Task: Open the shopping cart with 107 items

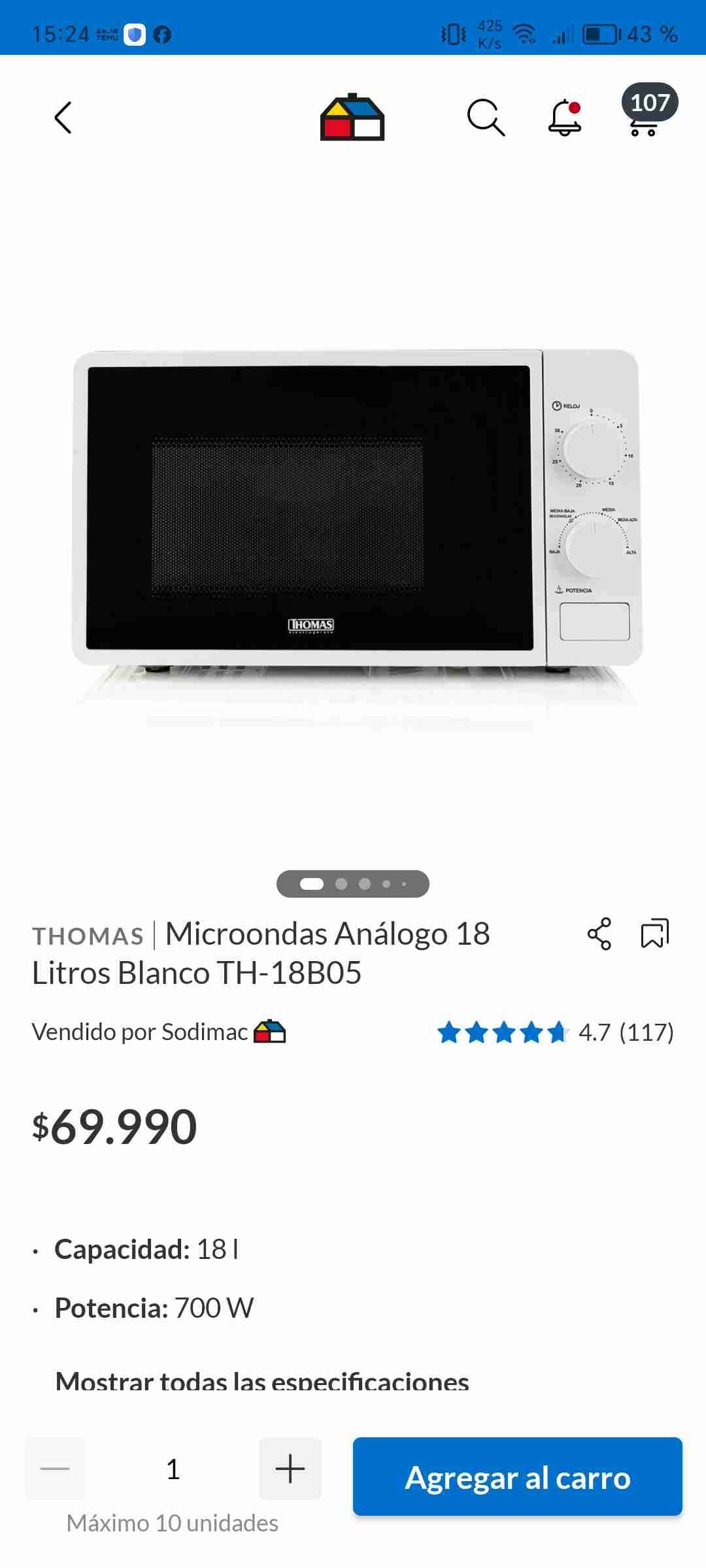Action: tap(644, 118)
